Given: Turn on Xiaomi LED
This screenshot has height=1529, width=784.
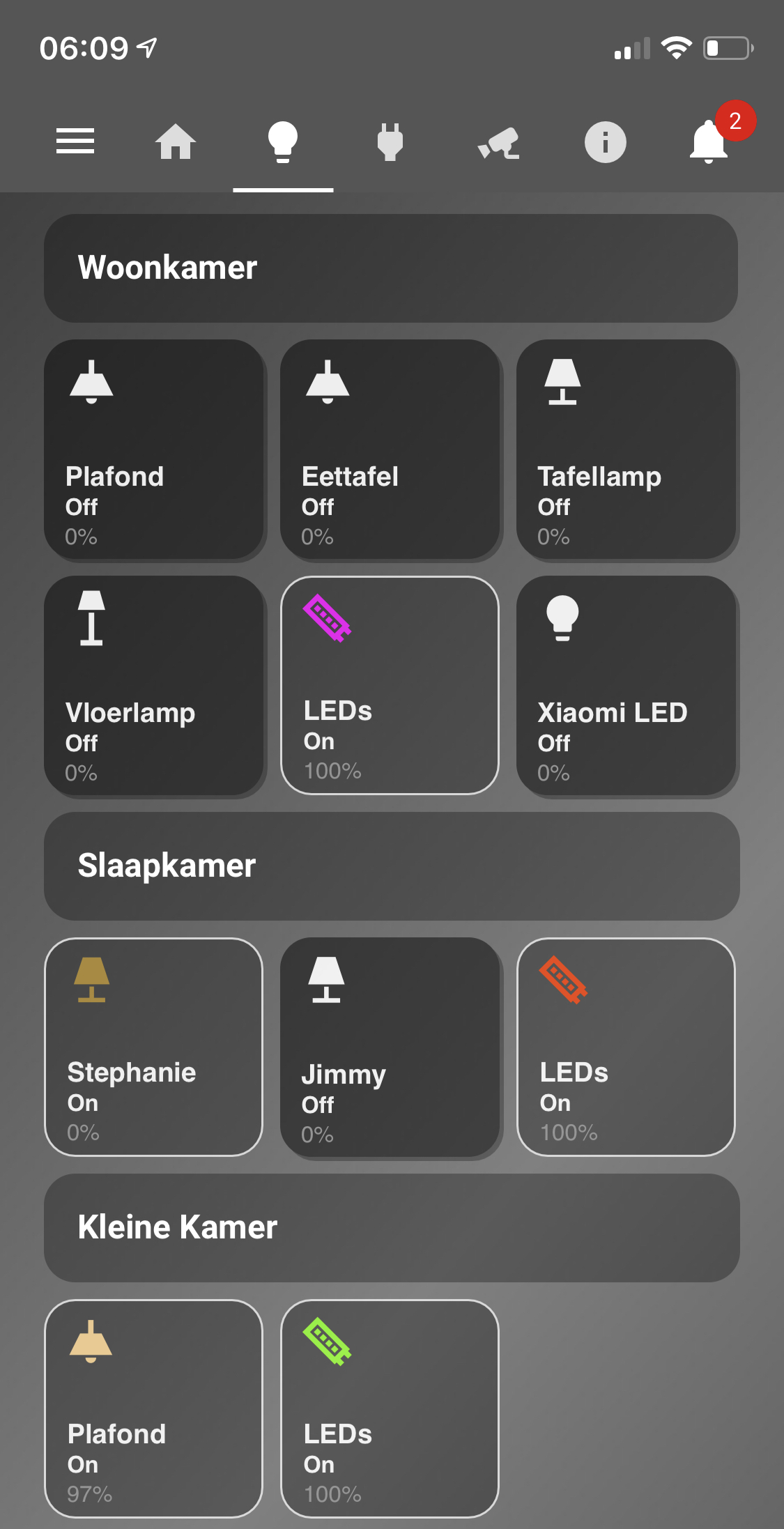Looking at the screenshot, I should coord(627,686).
